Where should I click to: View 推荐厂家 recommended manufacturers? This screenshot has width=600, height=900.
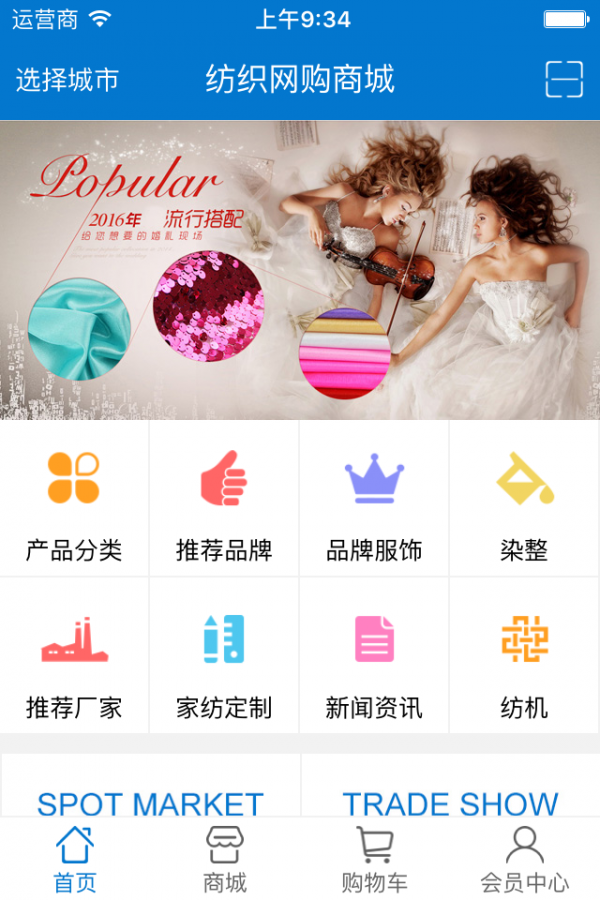coord(74,658)
